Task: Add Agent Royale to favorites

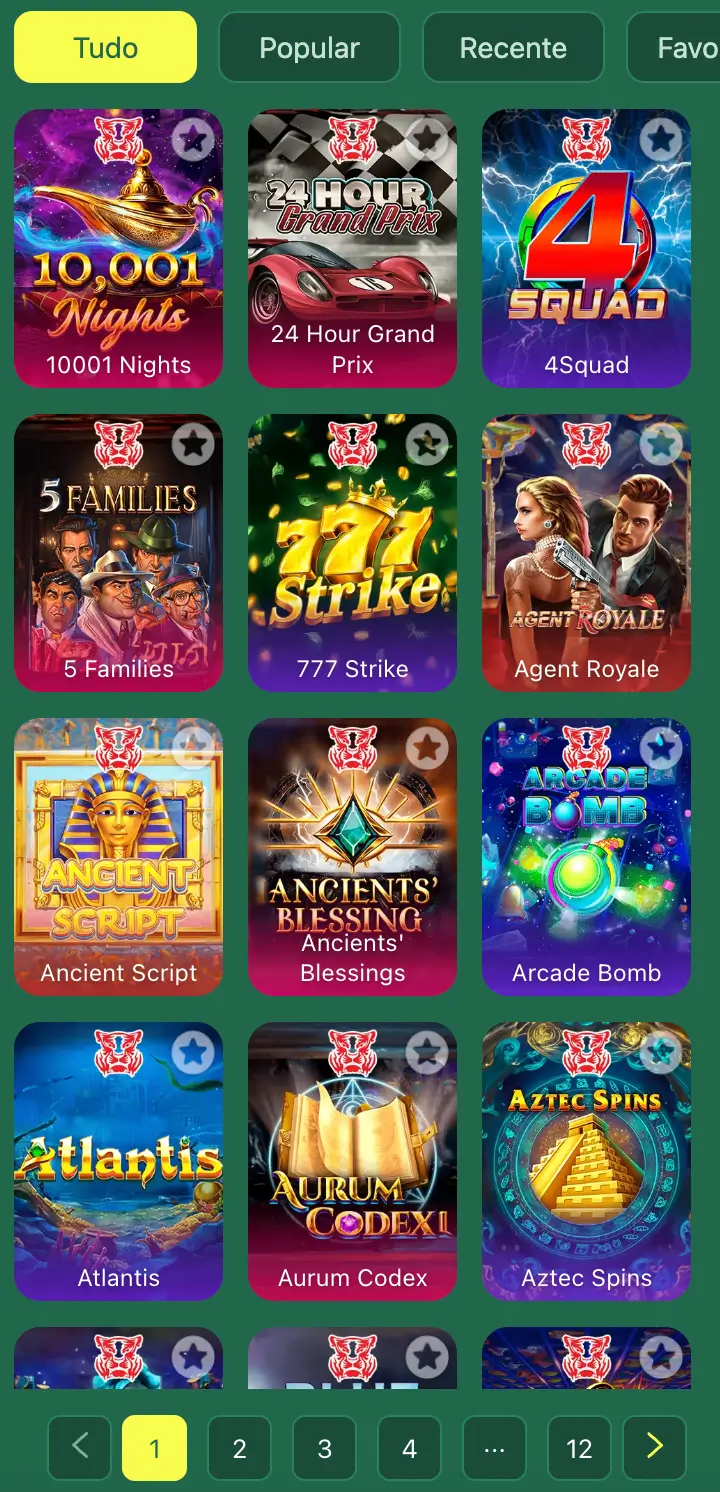Action: [x=660, y=444]
